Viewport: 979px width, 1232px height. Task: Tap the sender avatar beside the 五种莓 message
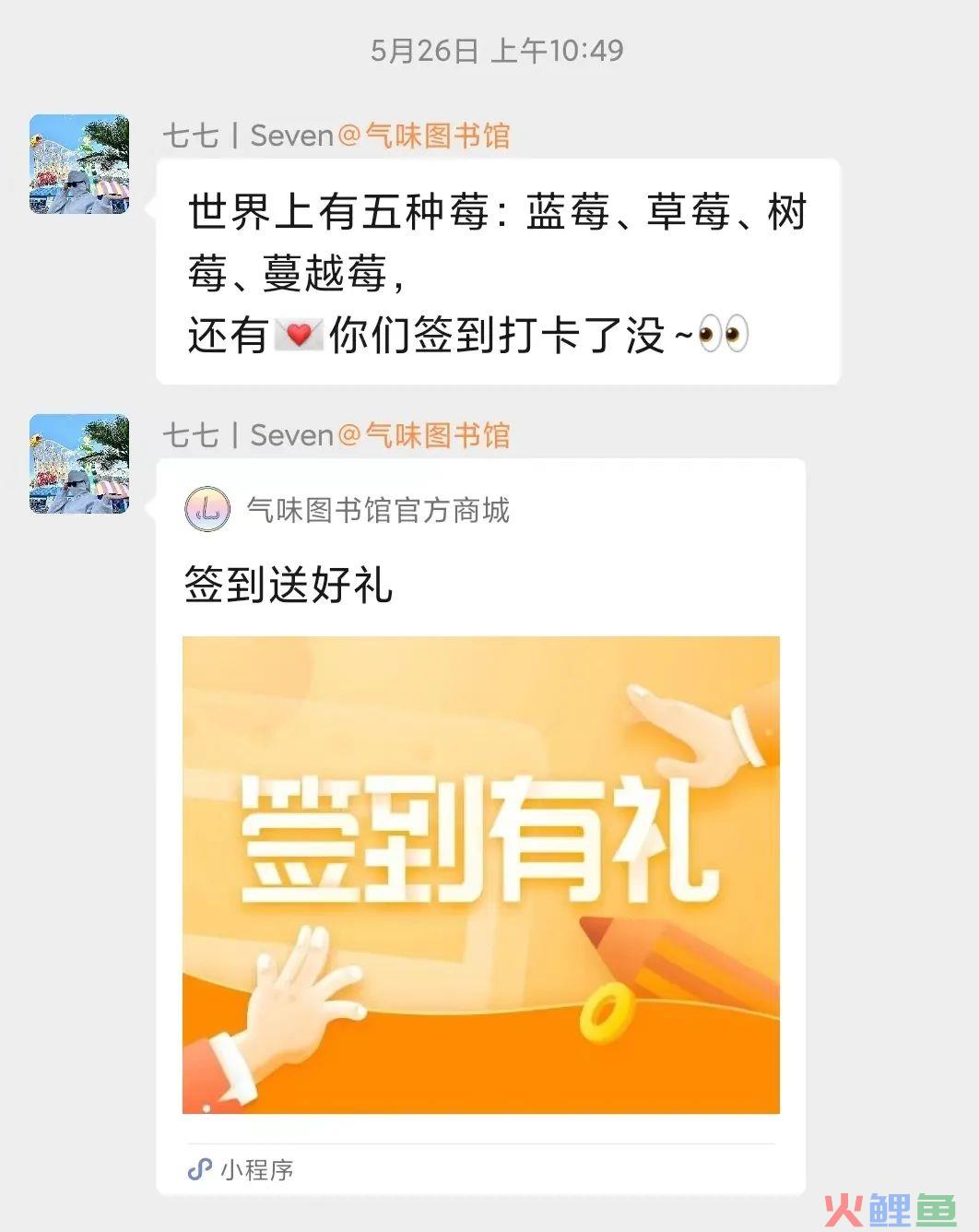point(79,164)
